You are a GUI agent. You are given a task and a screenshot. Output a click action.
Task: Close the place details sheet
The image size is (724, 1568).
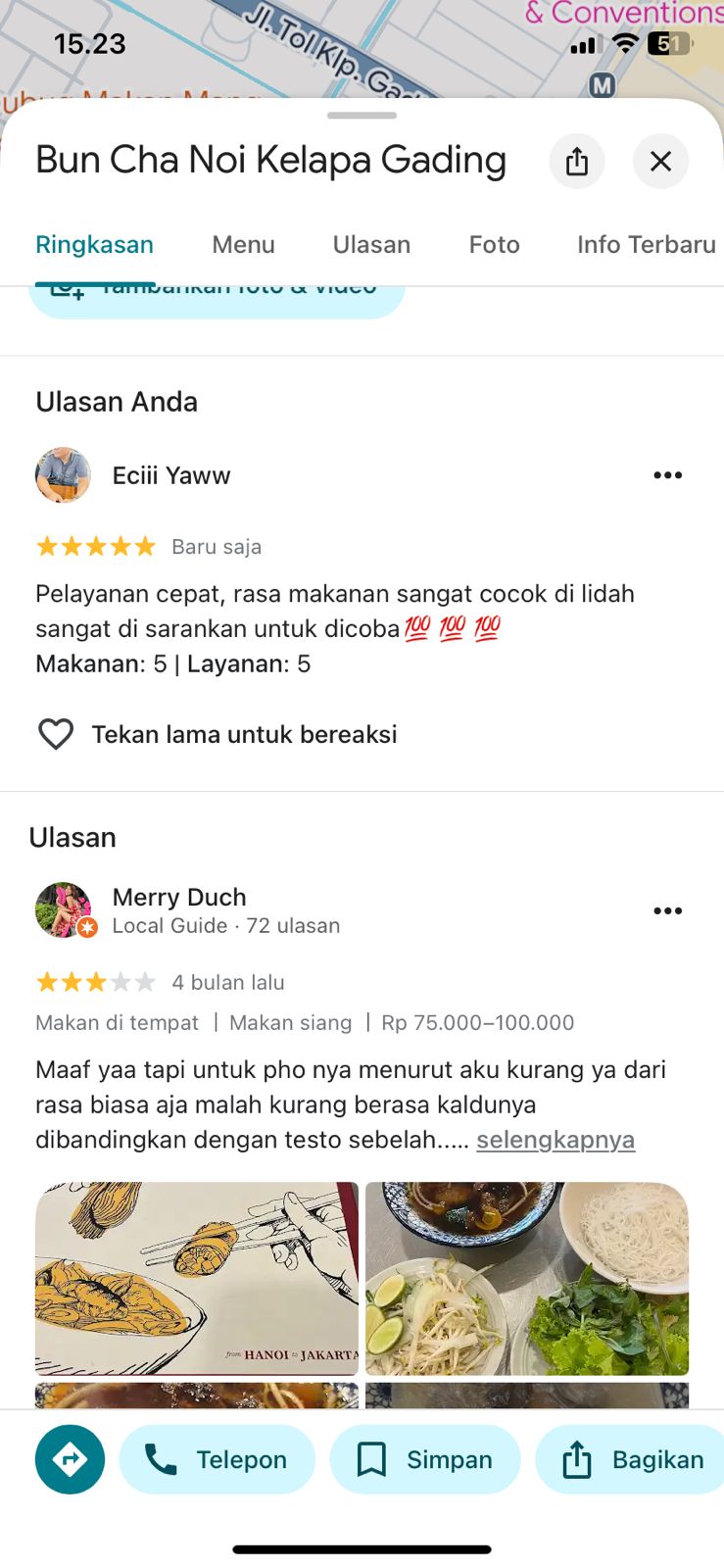[x=661, y=161]
